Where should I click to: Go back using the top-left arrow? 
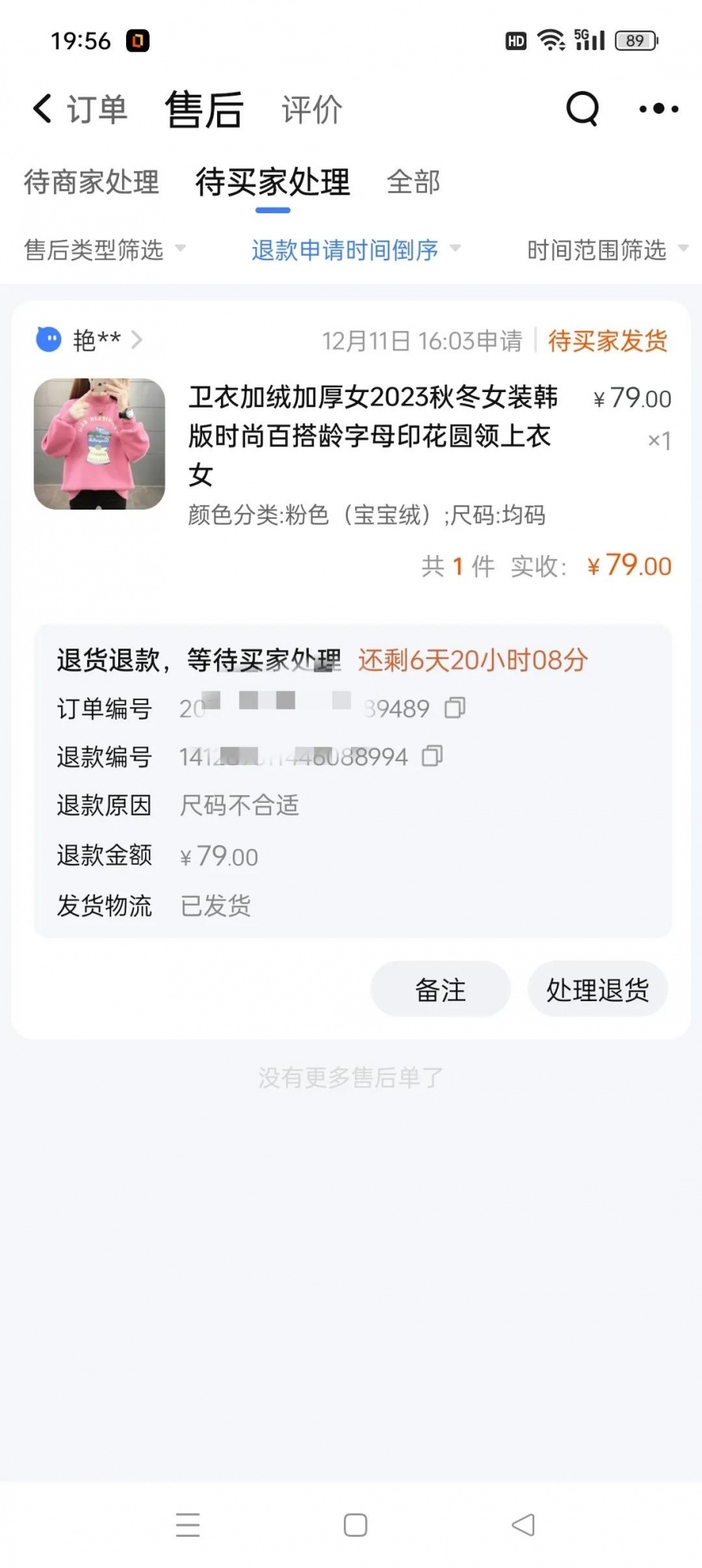42,108
